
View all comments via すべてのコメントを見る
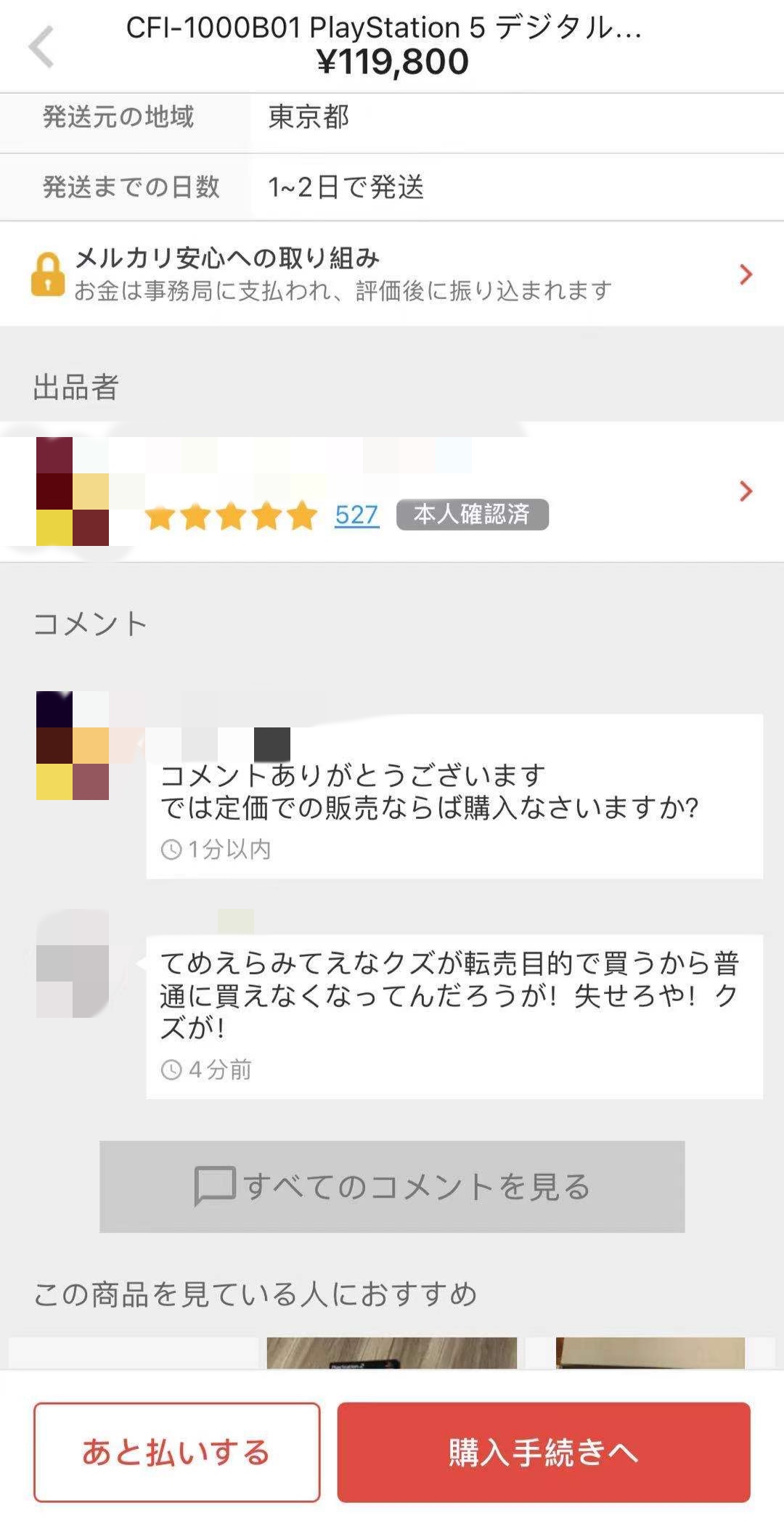pyautogui.click(x=392, y=1186)
